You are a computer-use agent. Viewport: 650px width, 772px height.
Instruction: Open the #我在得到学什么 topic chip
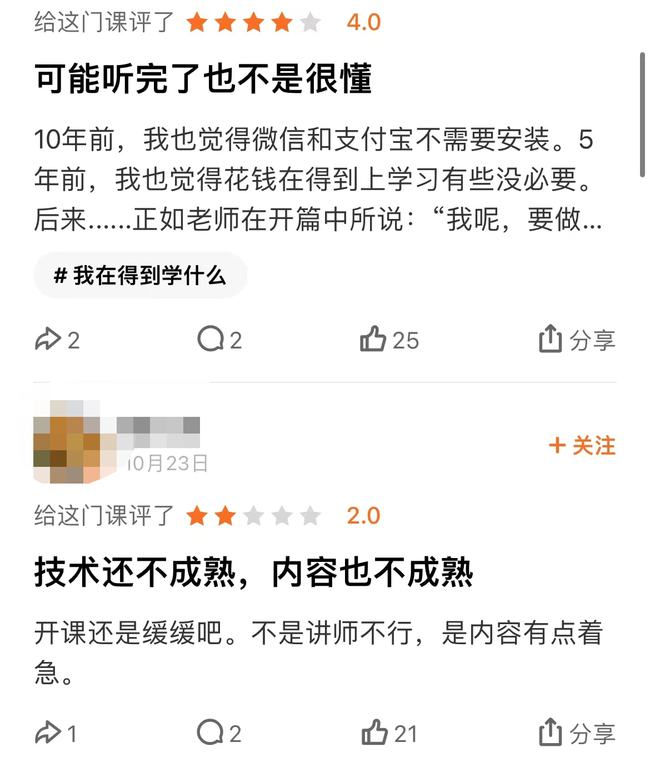pos(140,276)
